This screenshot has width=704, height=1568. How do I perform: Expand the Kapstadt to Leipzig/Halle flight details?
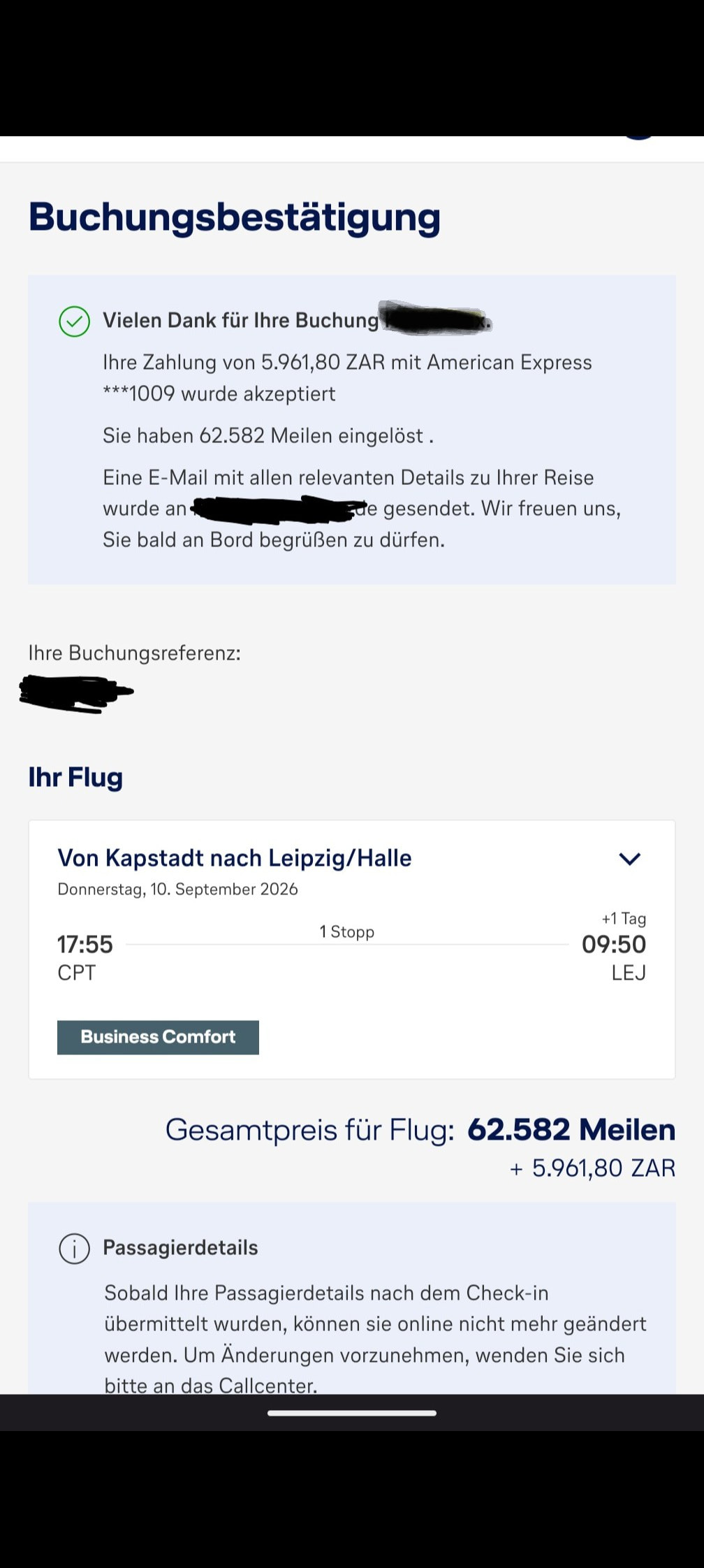pos(629,859)
